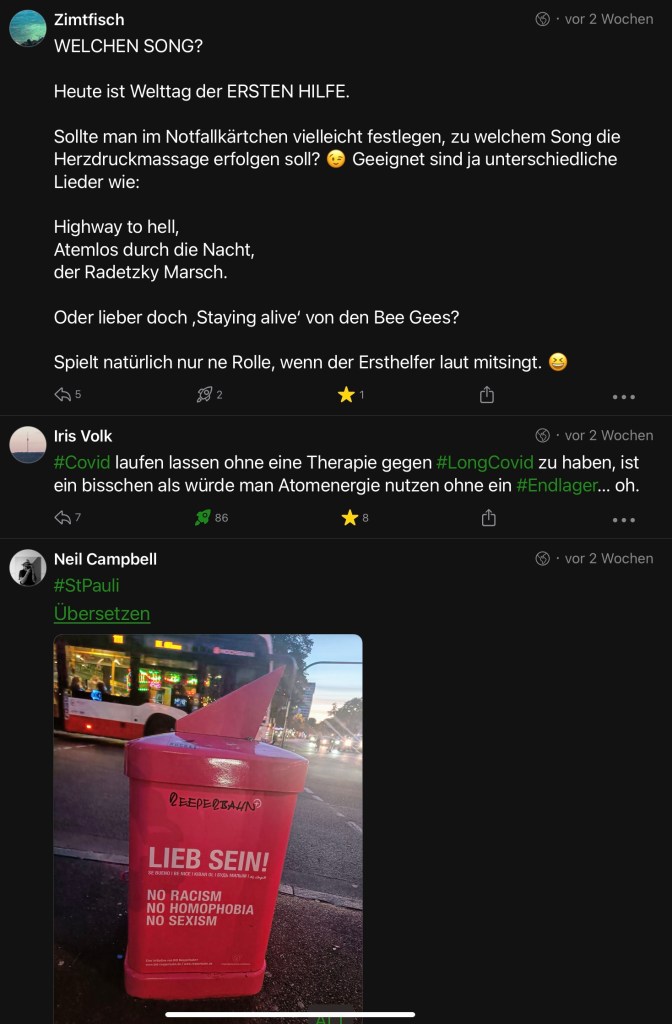Viewport: 672px width, 1024px height.
Task: Open the #Endlager hashtag
Action: coord(557,485)
